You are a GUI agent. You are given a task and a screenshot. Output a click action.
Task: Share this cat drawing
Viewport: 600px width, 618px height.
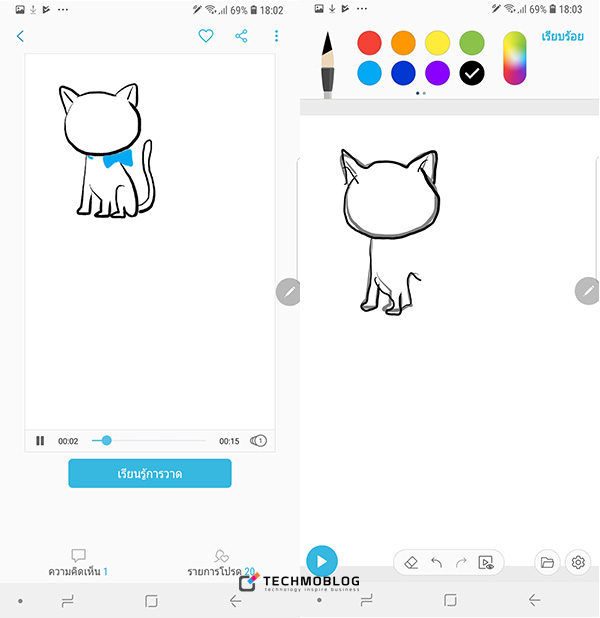point(241,37)
